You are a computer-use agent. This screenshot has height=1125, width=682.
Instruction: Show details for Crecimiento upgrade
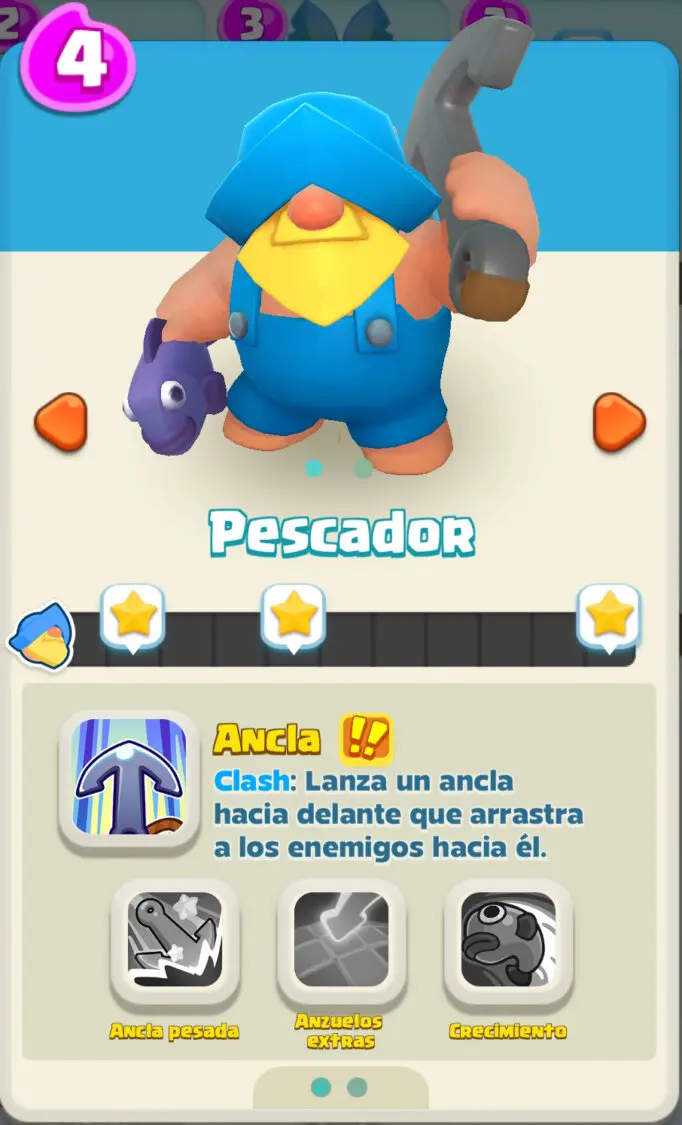click(x=508, y=942)
